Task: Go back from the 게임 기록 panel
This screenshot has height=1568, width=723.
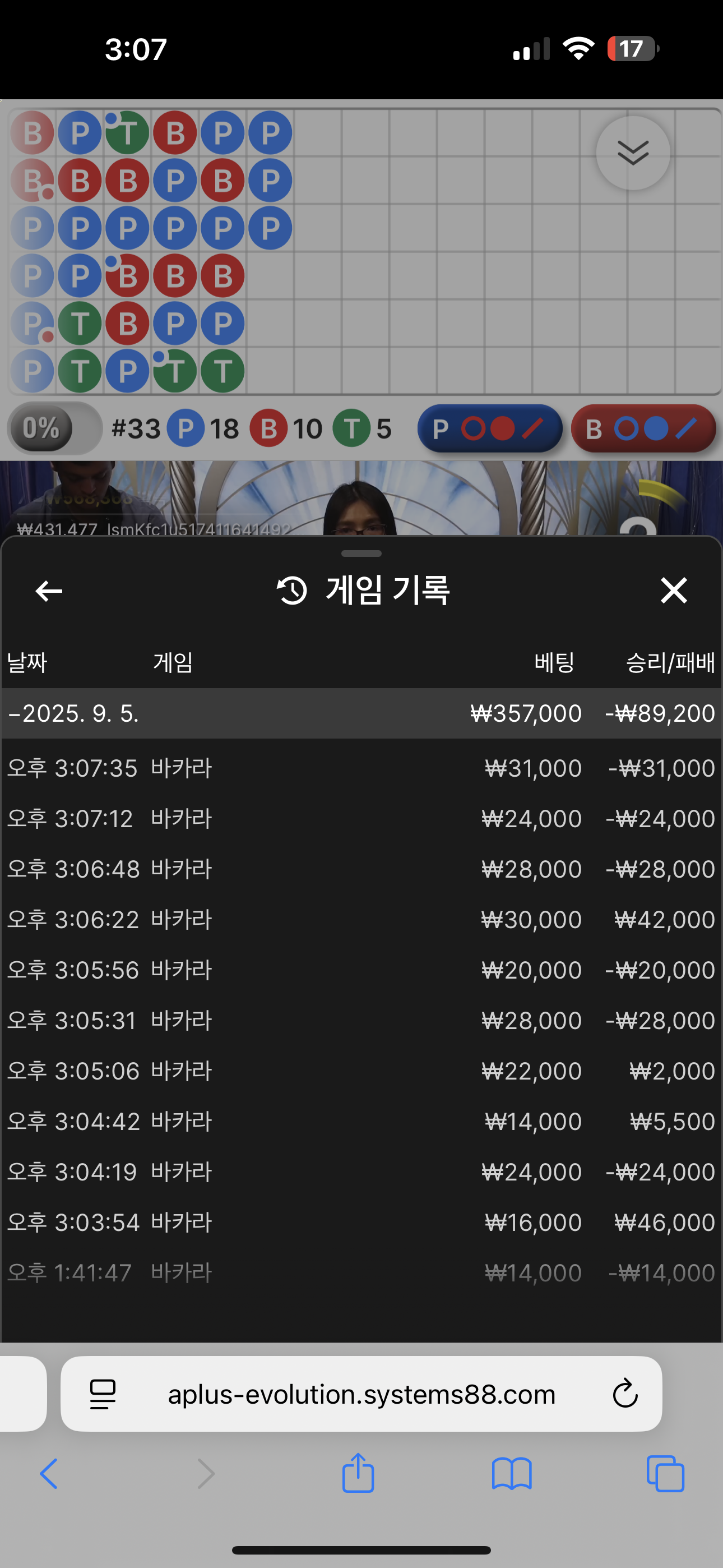Action: coord(49,591)
